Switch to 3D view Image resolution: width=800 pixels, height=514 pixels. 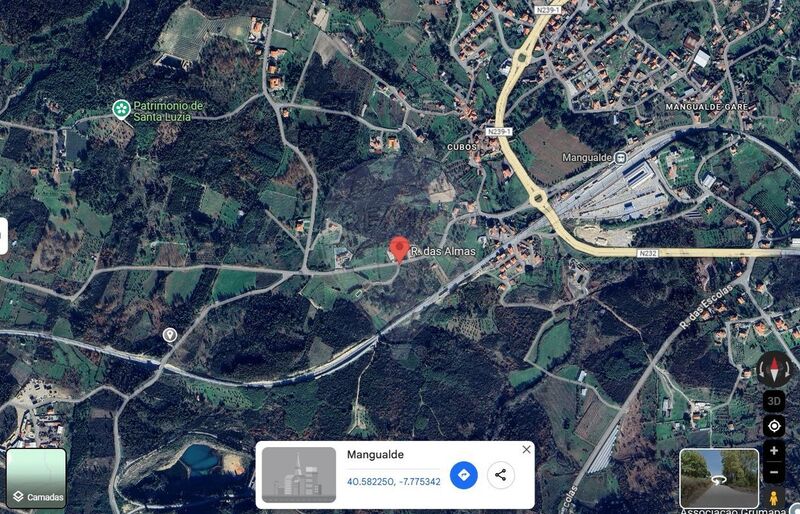click(774, 401)
